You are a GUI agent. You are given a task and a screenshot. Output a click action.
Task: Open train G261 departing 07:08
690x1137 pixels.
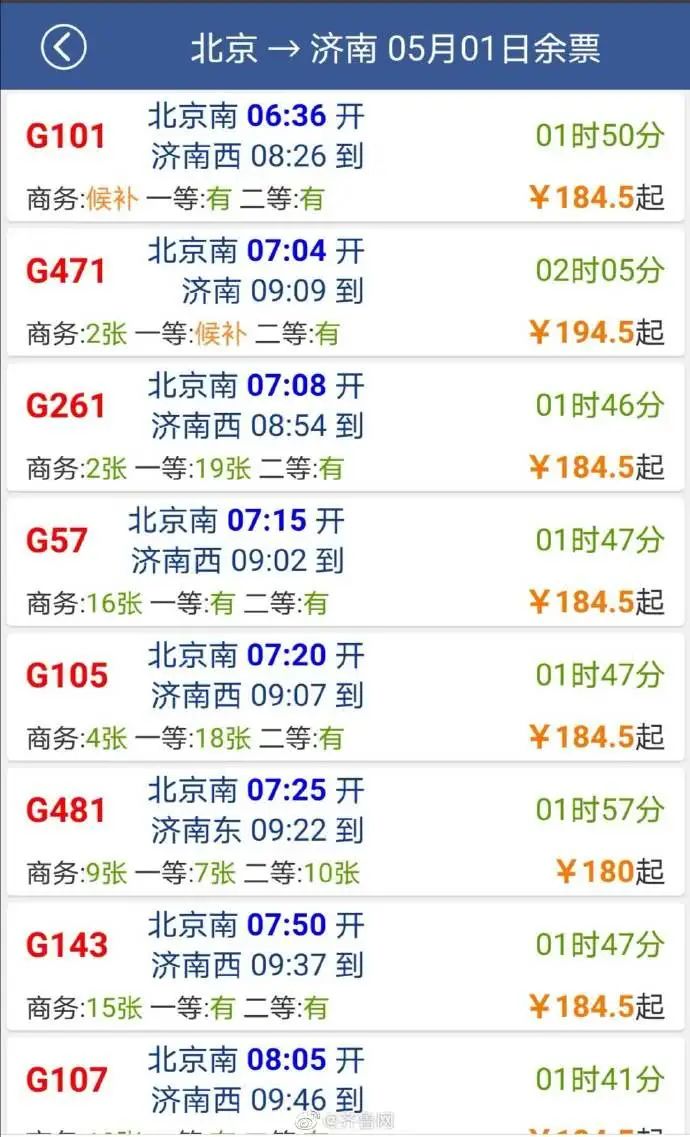(345, 427)
